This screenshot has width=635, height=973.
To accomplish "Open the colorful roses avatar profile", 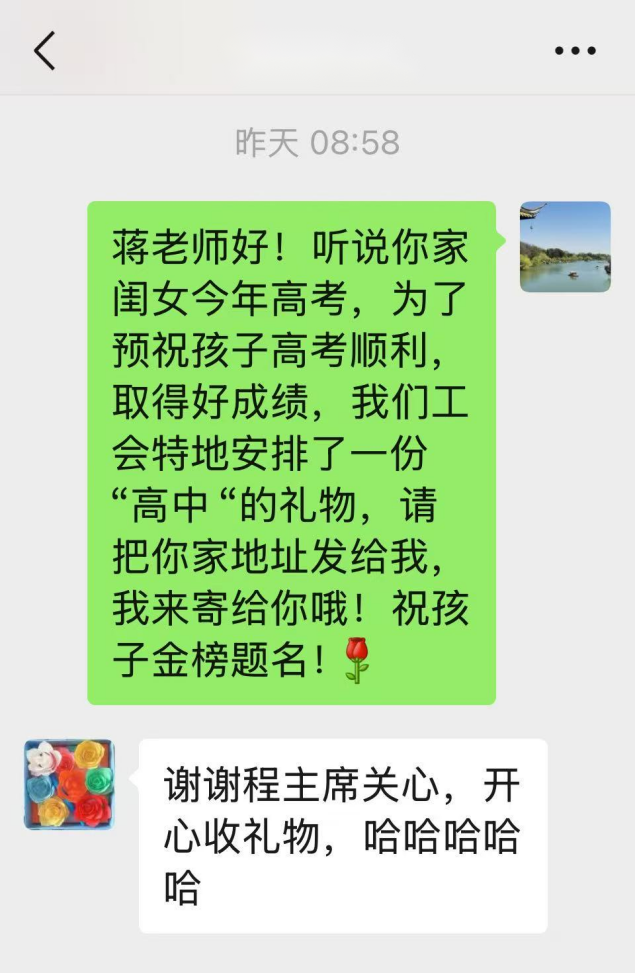I will tap(69, 784).
